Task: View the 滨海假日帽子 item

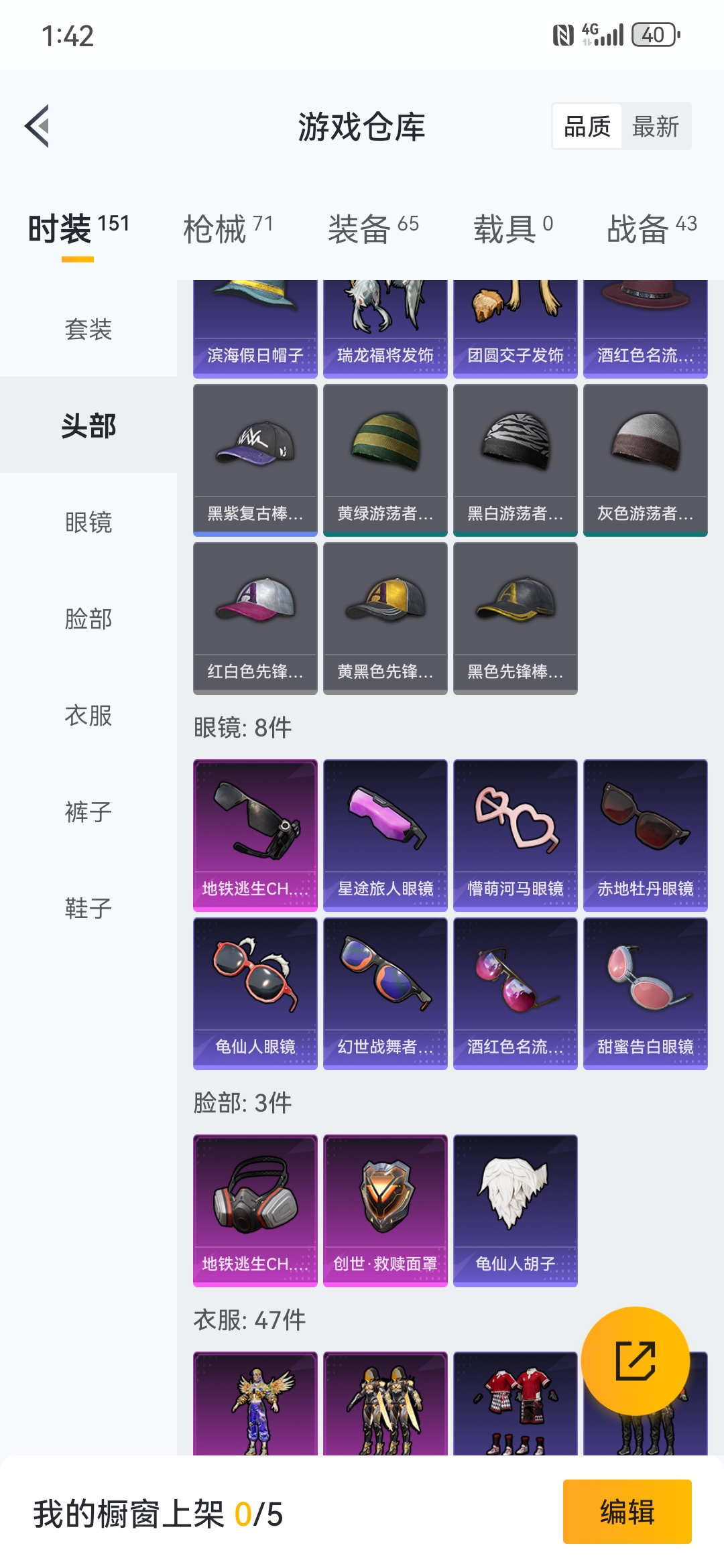Action: click(255, 329)
